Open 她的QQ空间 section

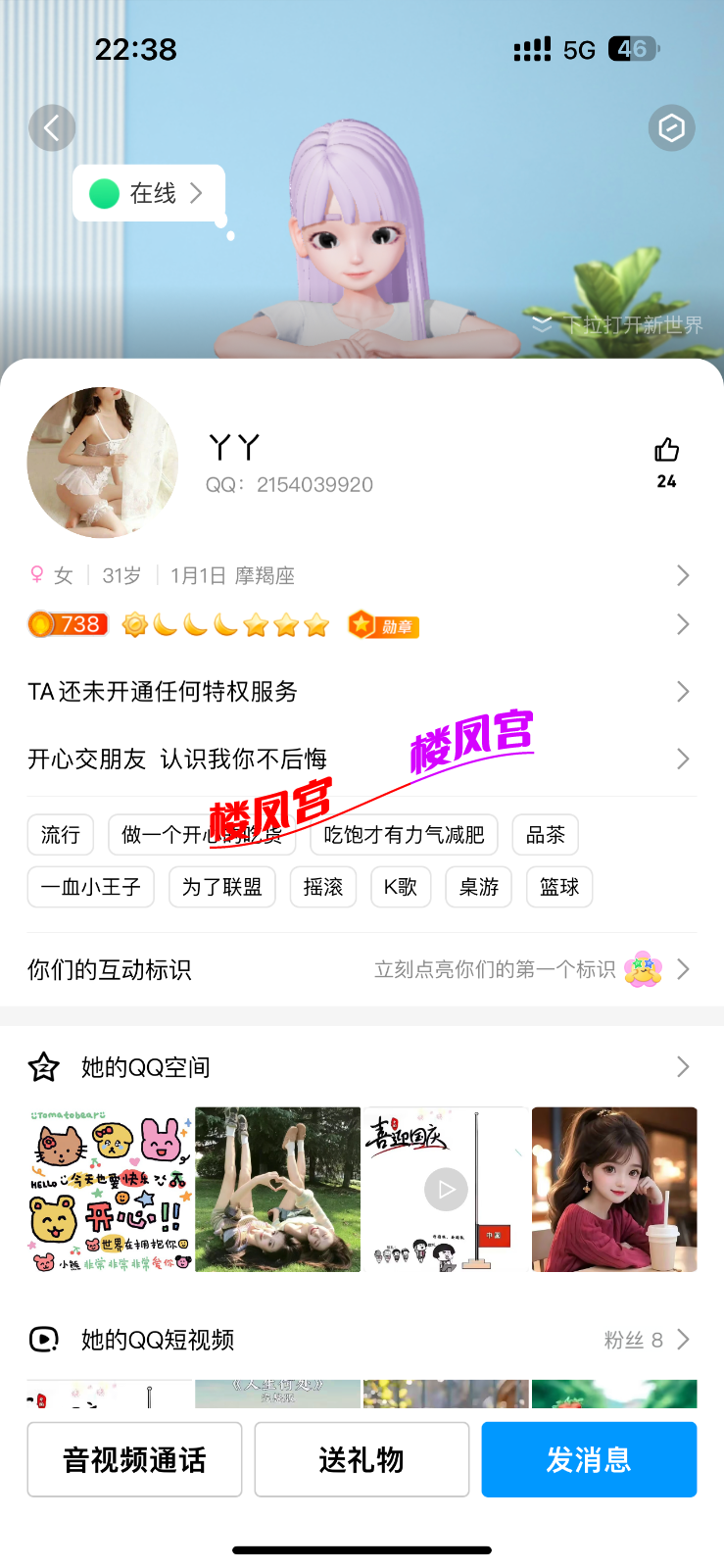pyautogui.click(x=361, y=1067)
